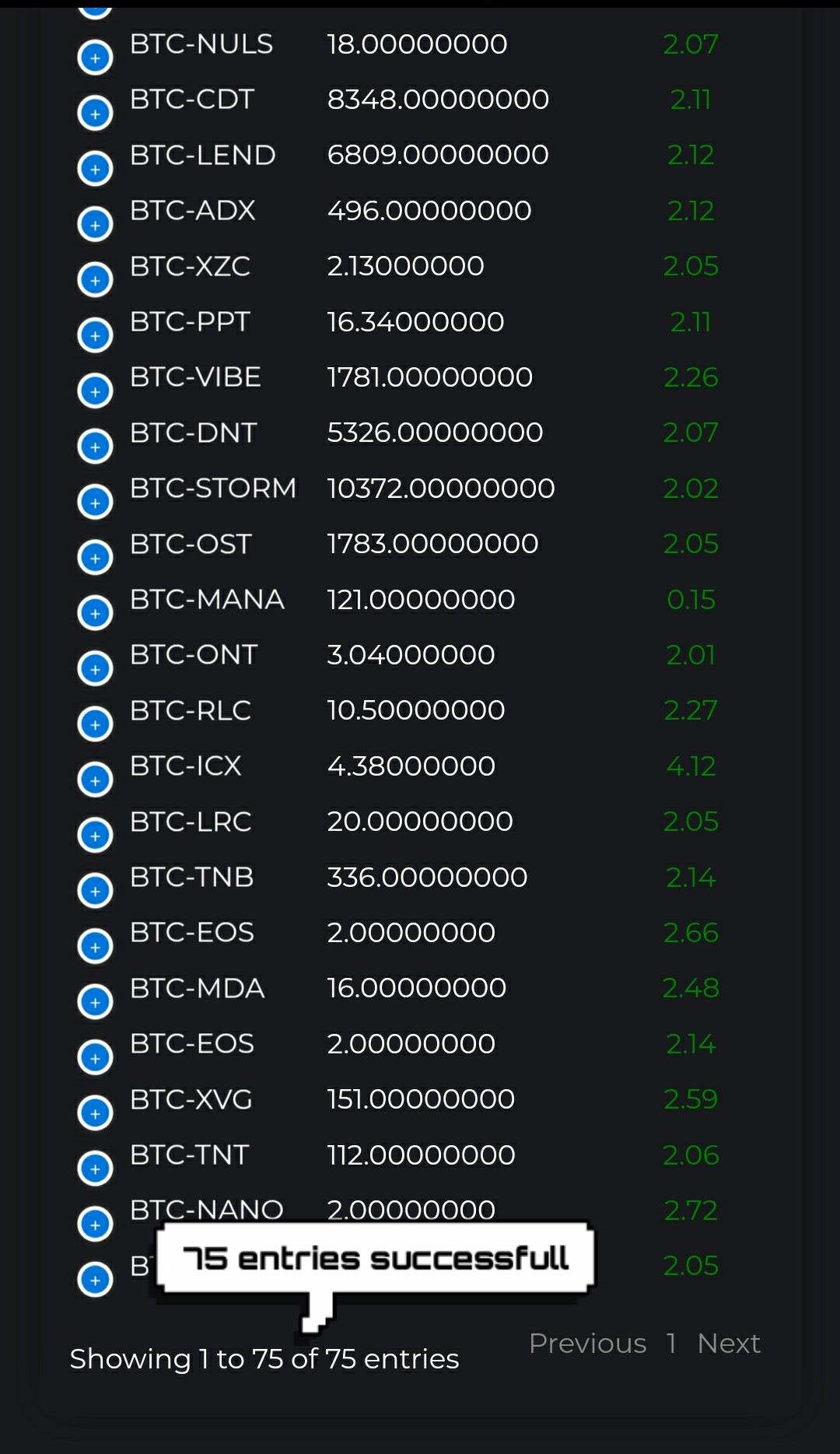
Task: Expand the BTC-OST row
Action: coord(95,558)
